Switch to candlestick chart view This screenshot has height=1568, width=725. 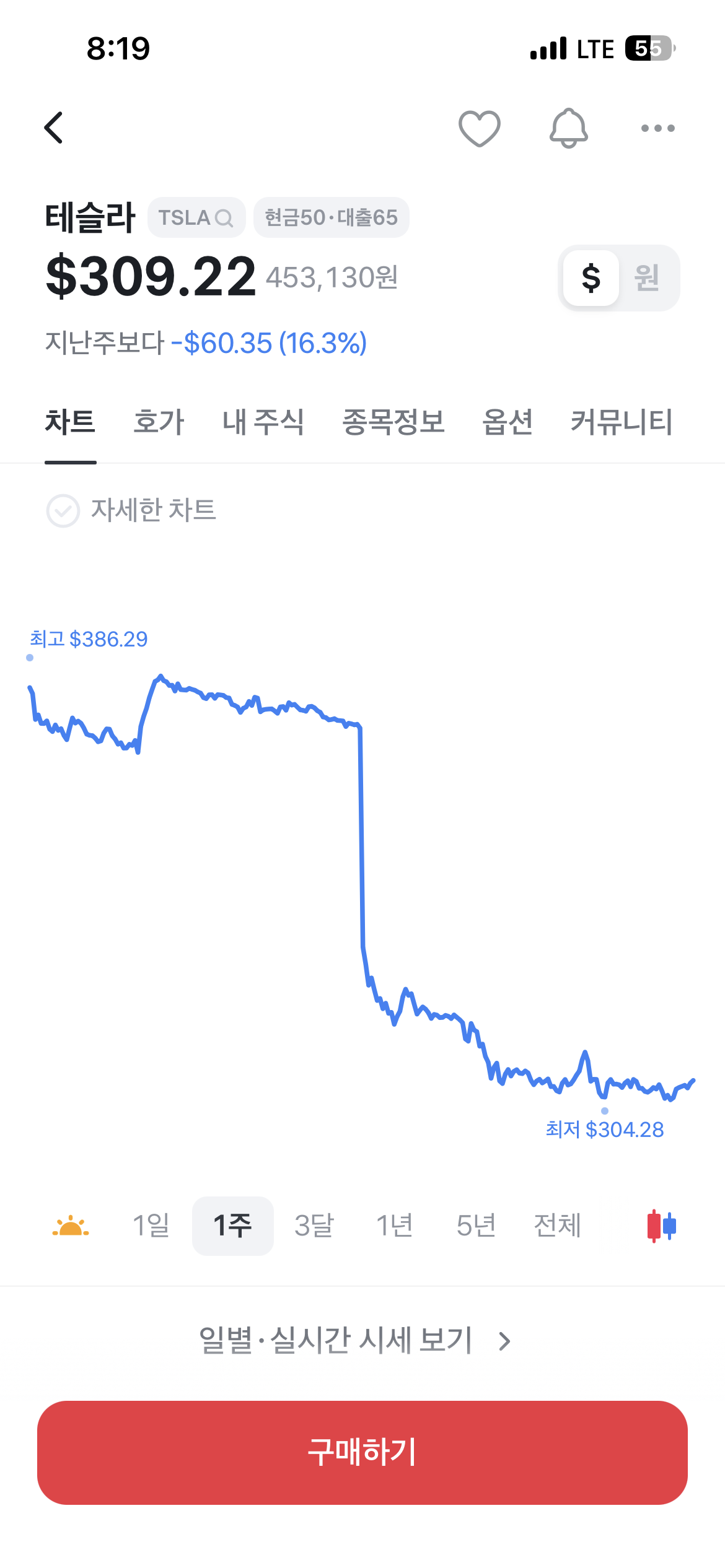[661, 1226]
